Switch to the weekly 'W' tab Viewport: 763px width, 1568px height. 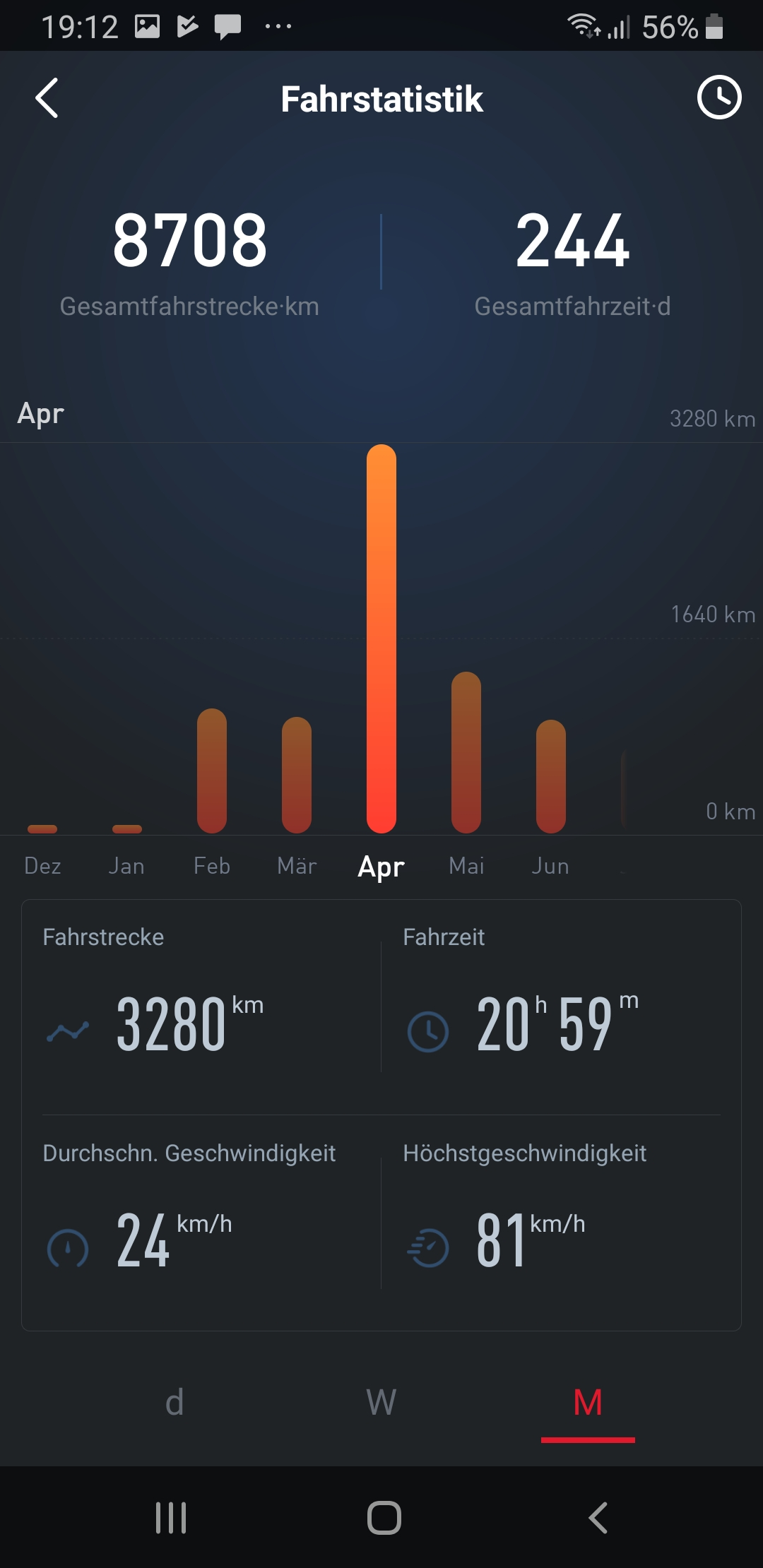[381, 1402]
